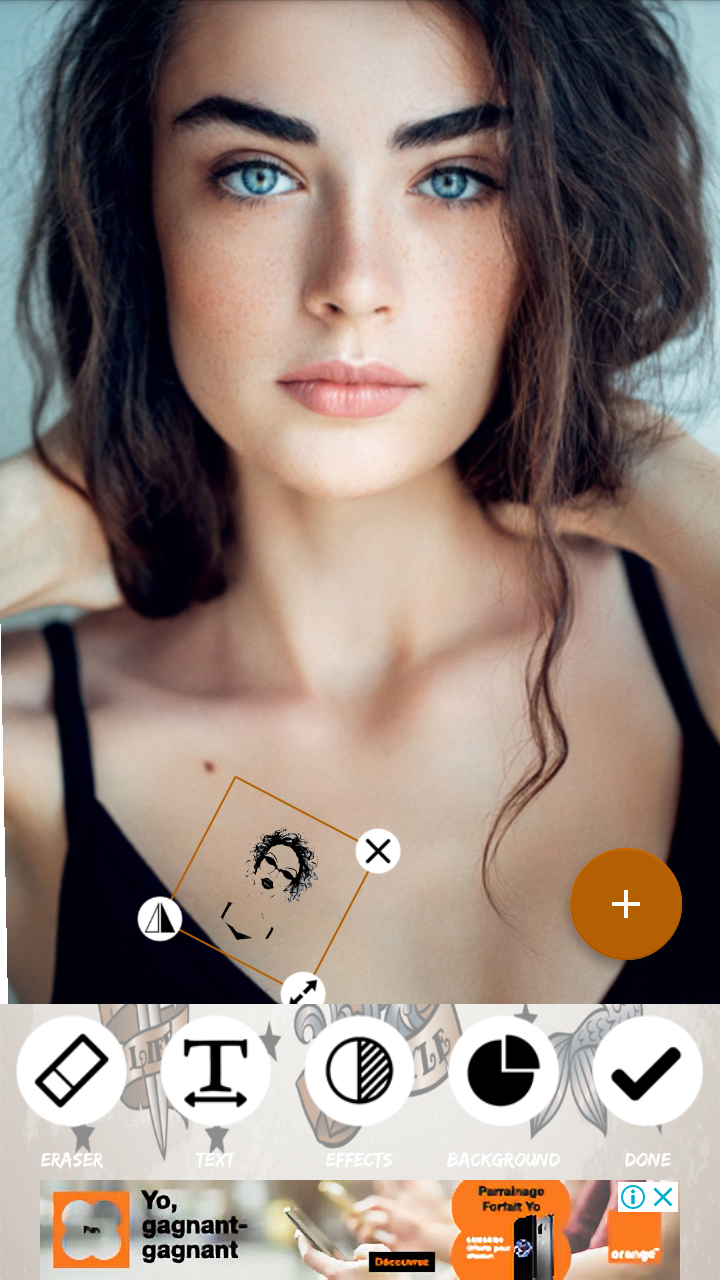Remove the tattoo sticker with its X handle

(x=378, y=851)
